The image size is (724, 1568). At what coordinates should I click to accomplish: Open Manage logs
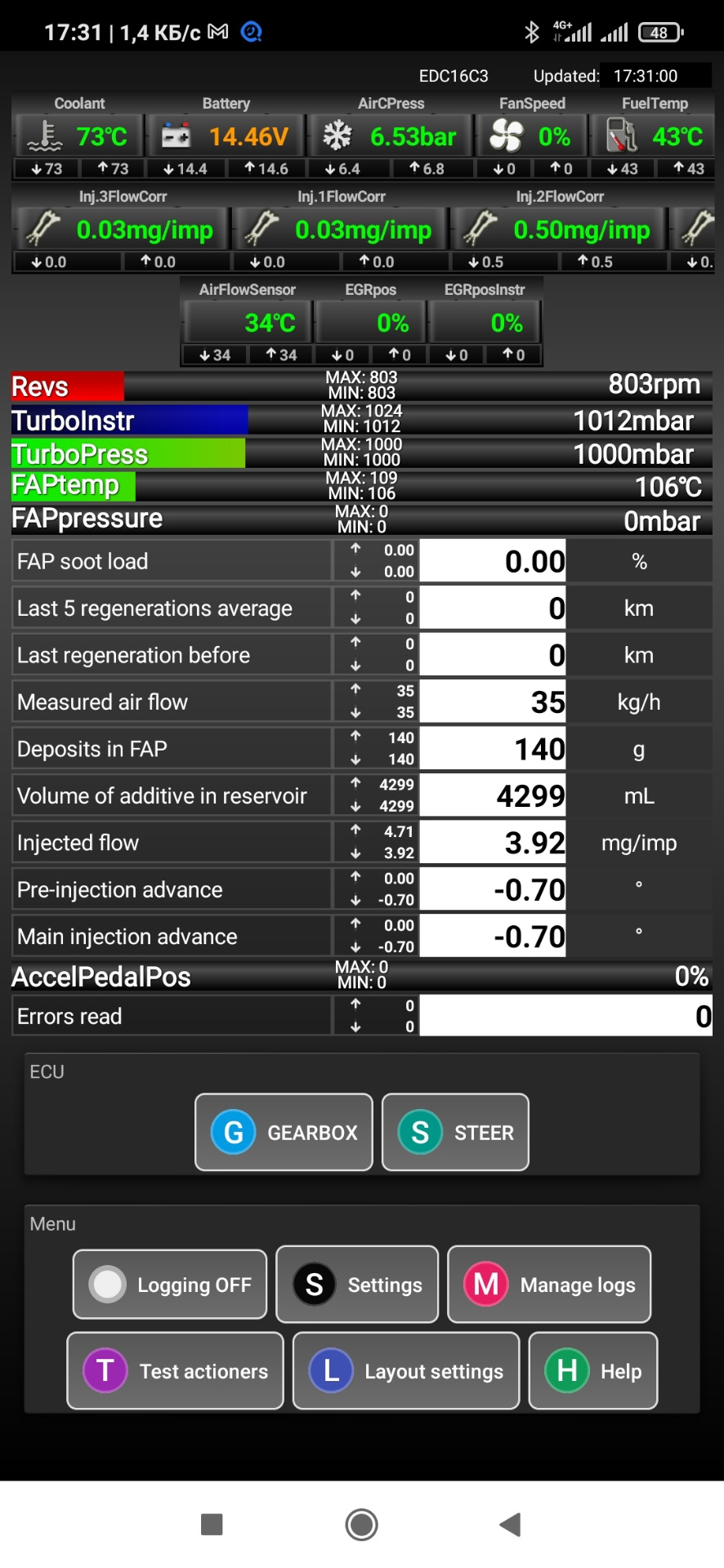coord(549,1284)
